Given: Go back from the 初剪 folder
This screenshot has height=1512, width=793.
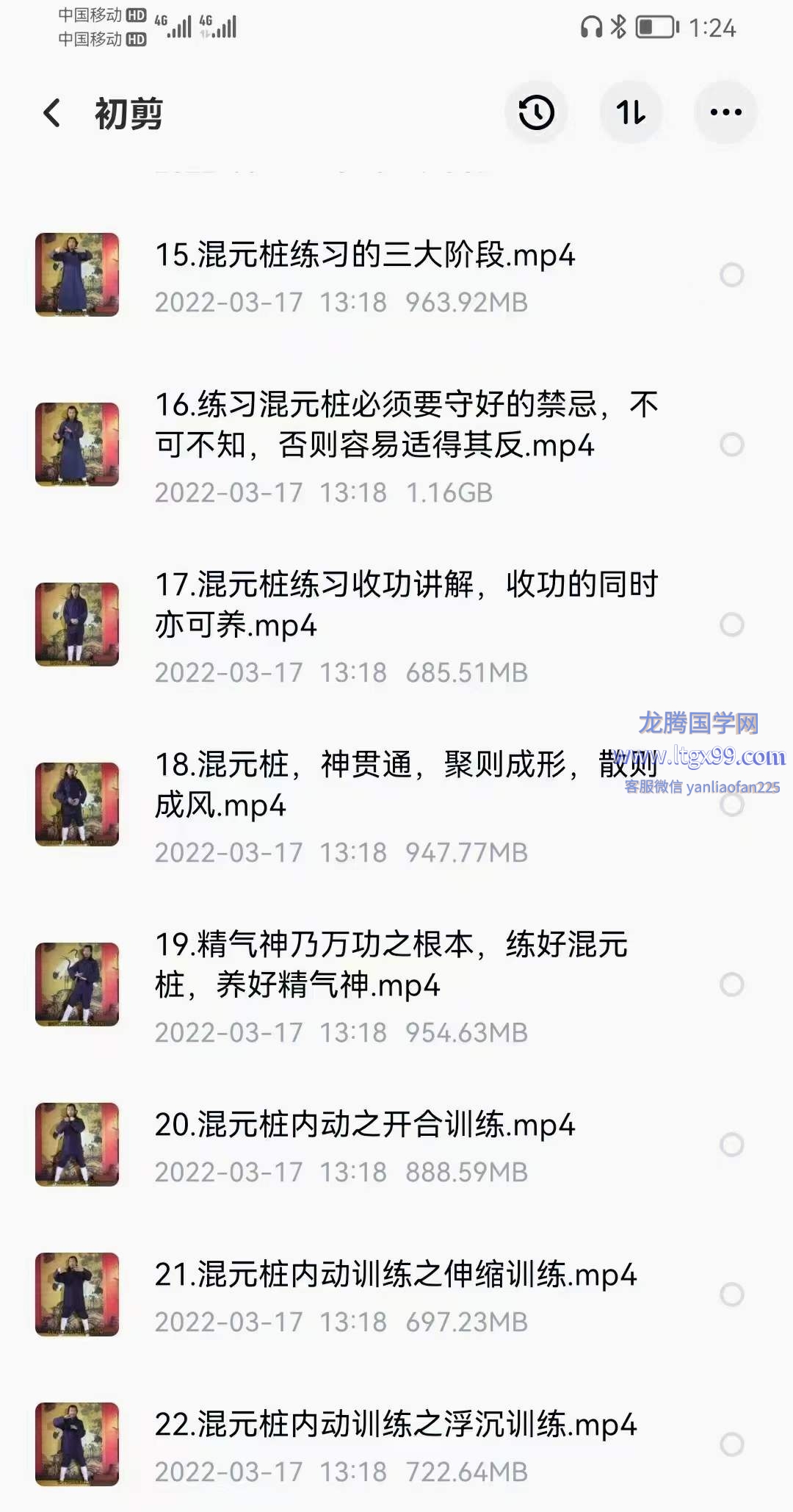Looking at the screenshot, I should pos(51,113).
